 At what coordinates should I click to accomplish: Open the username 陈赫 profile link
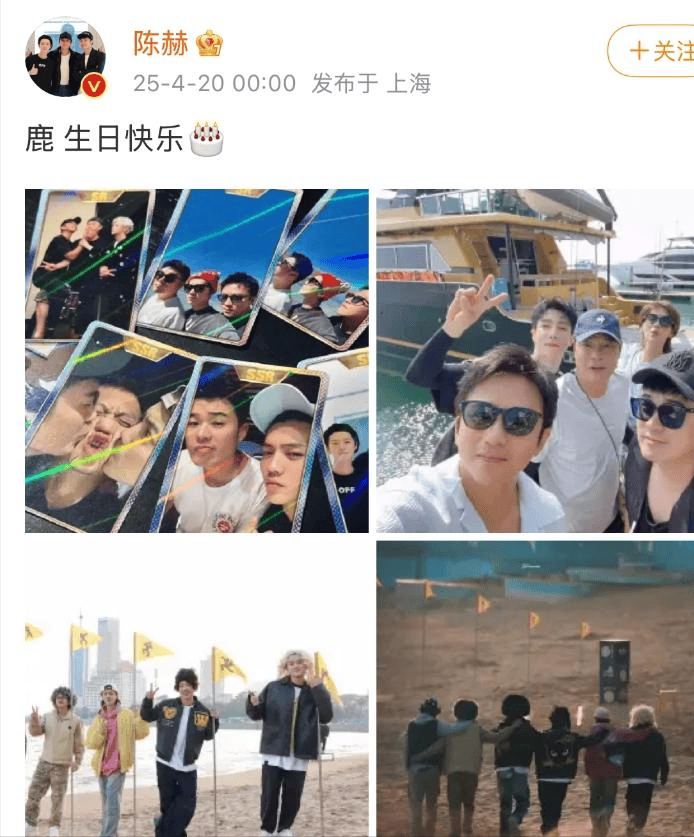tap(160, 42)
